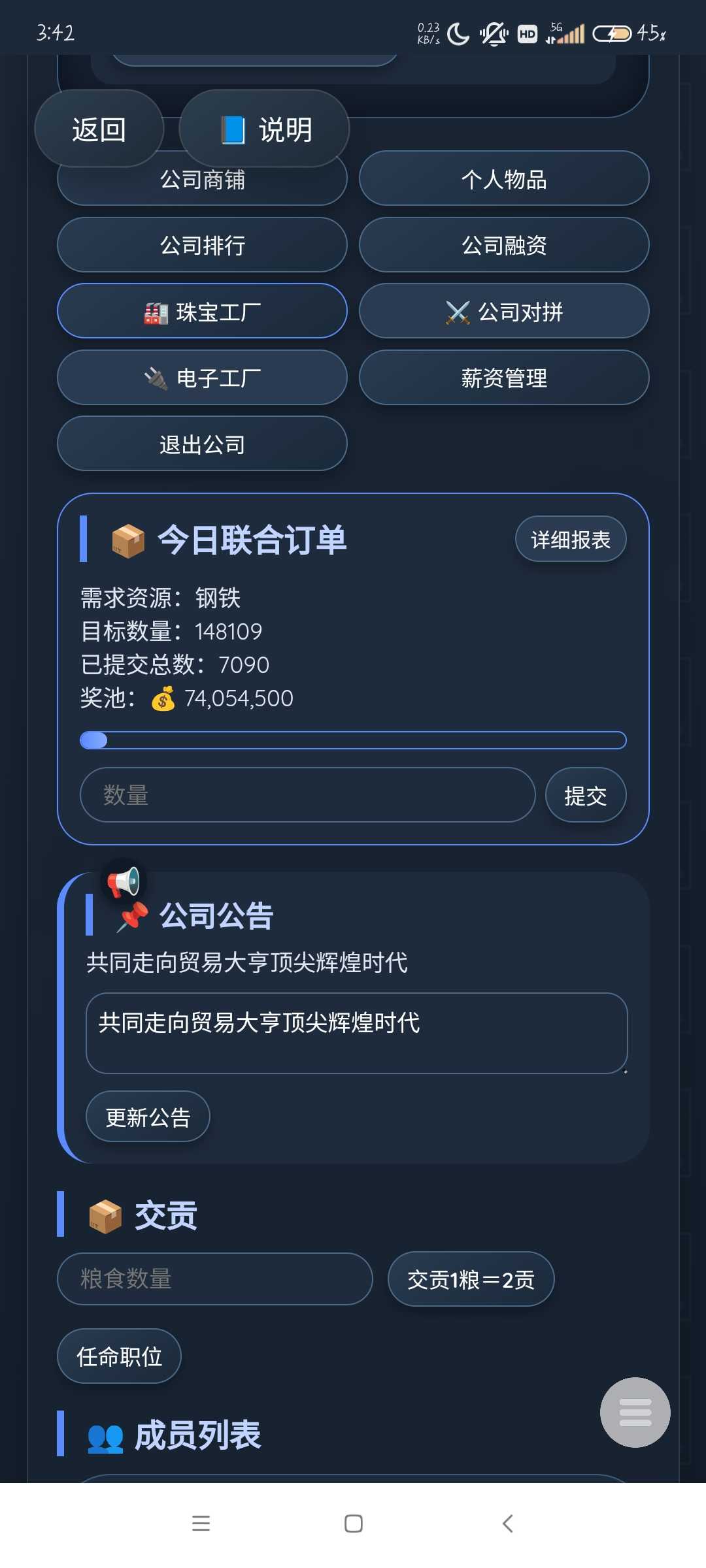Tap 提交 to submit the order

(585, 795)
